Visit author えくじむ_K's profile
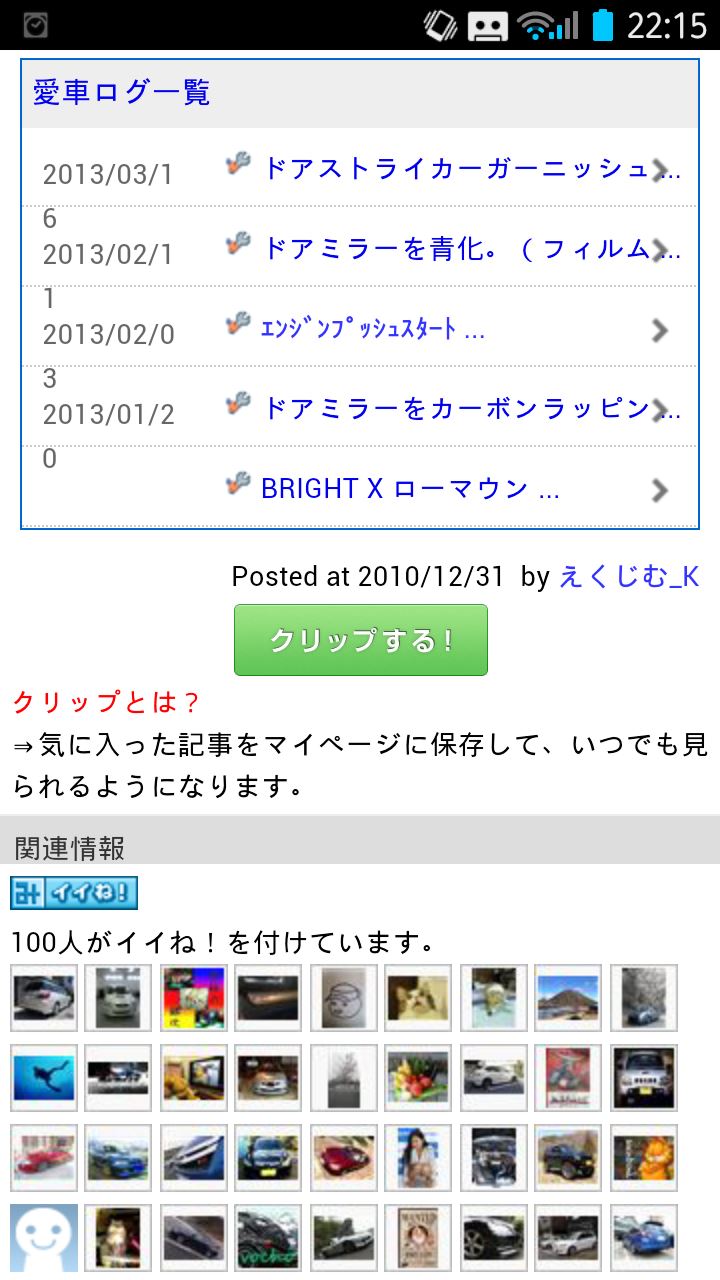This screenshot has height=1280, width=720. pyautogui.click(x=628, y=577)
